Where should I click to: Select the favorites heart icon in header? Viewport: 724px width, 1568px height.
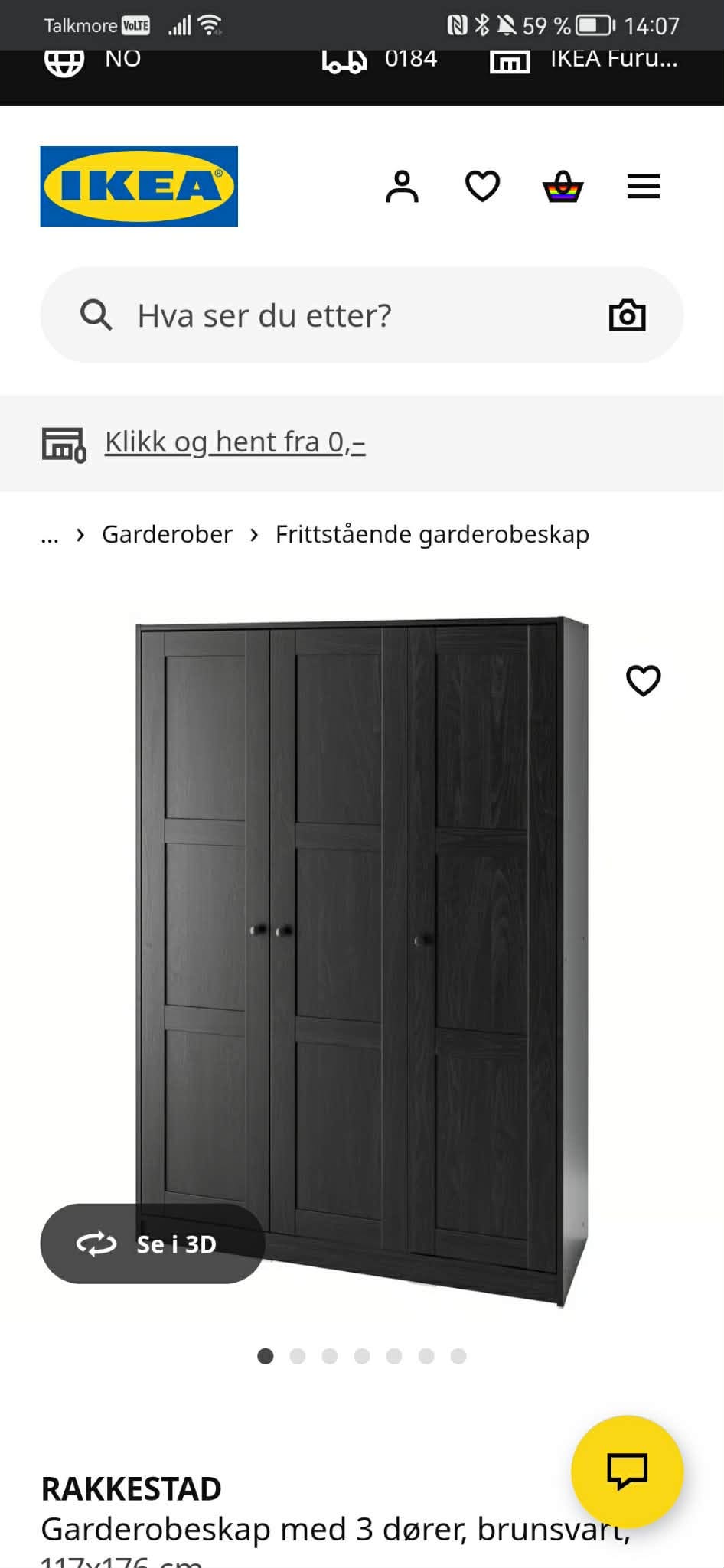coord(482,186)
